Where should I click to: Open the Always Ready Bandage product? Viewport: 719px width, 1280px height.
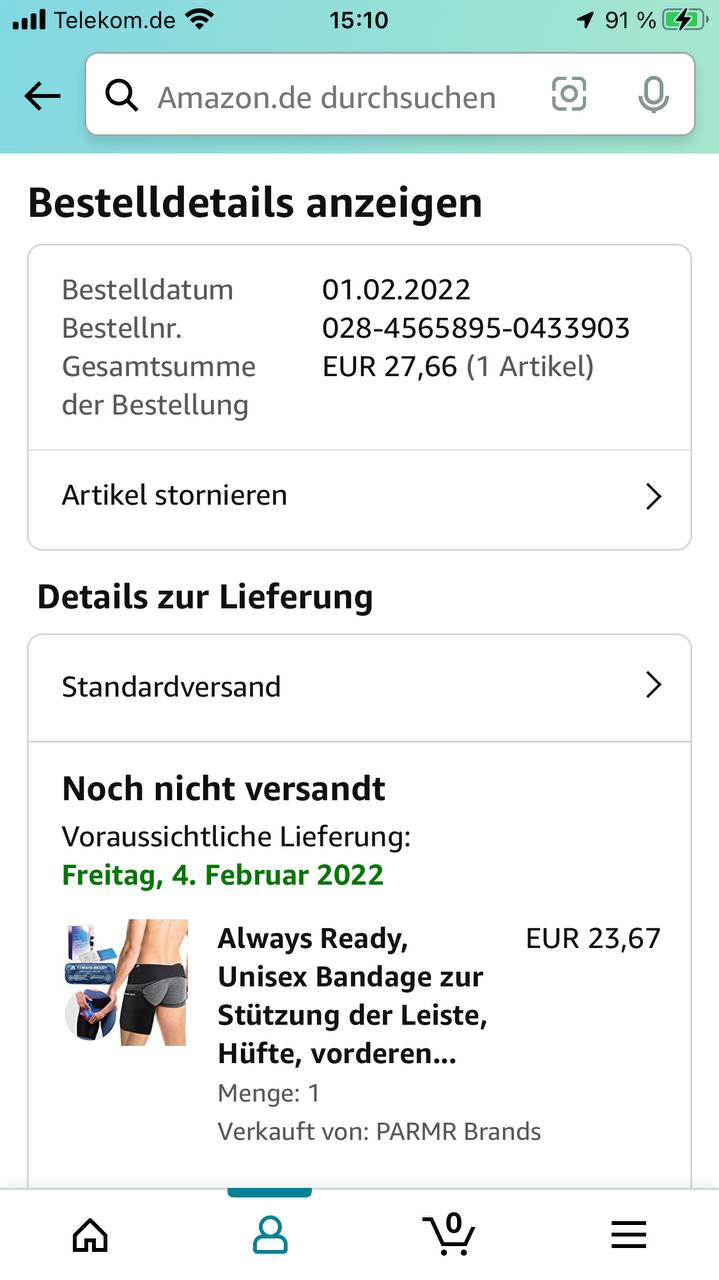tap(350, 996)
